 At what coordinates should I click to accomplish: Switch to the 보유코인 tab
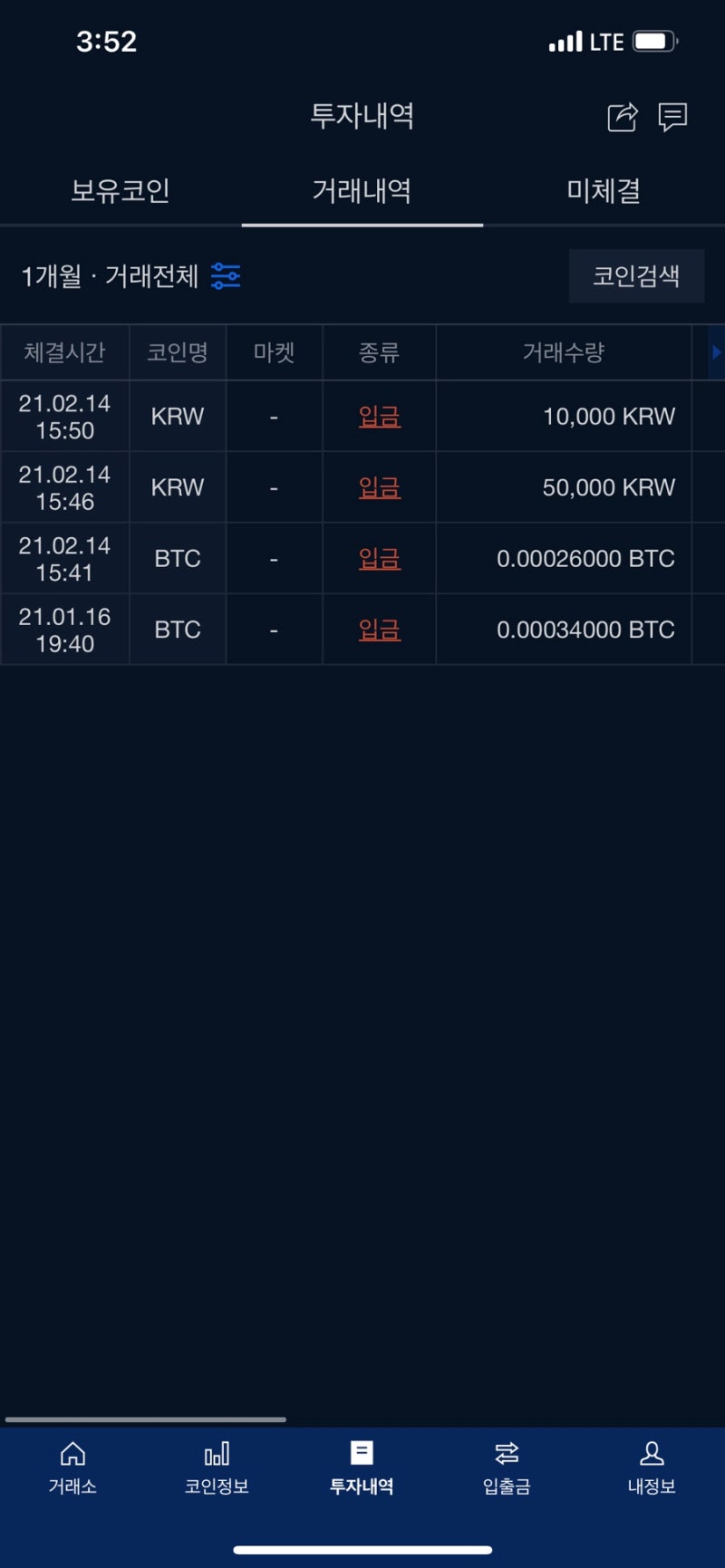pos(121,191)
